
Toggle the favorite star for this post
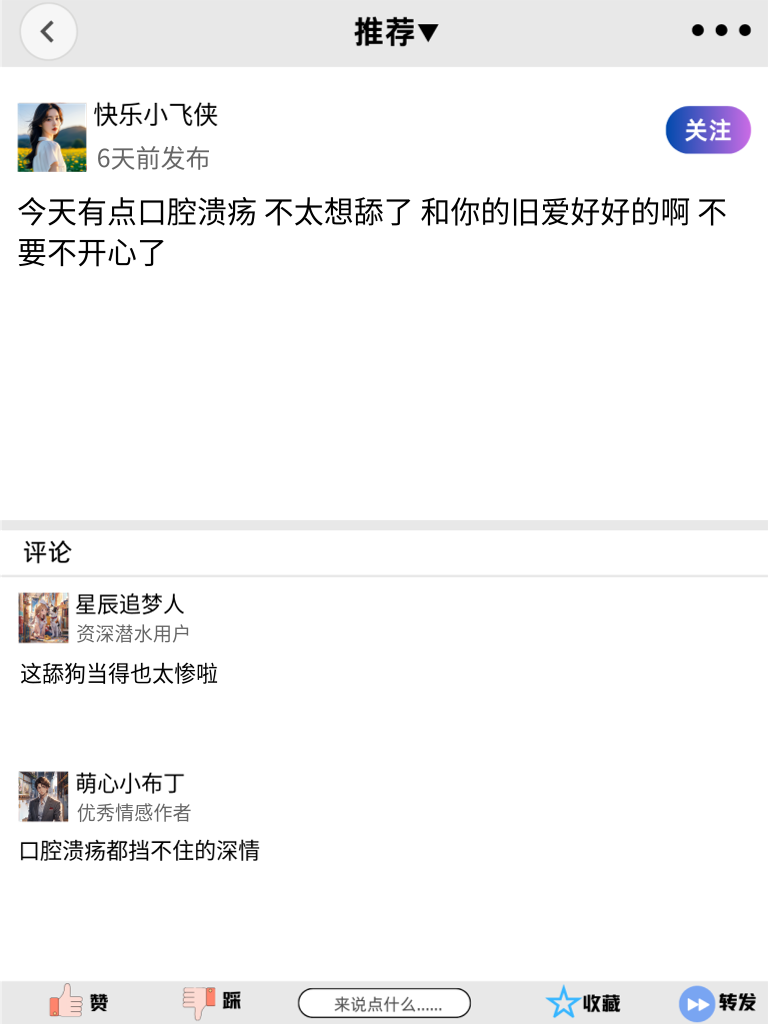(565, 1001)
